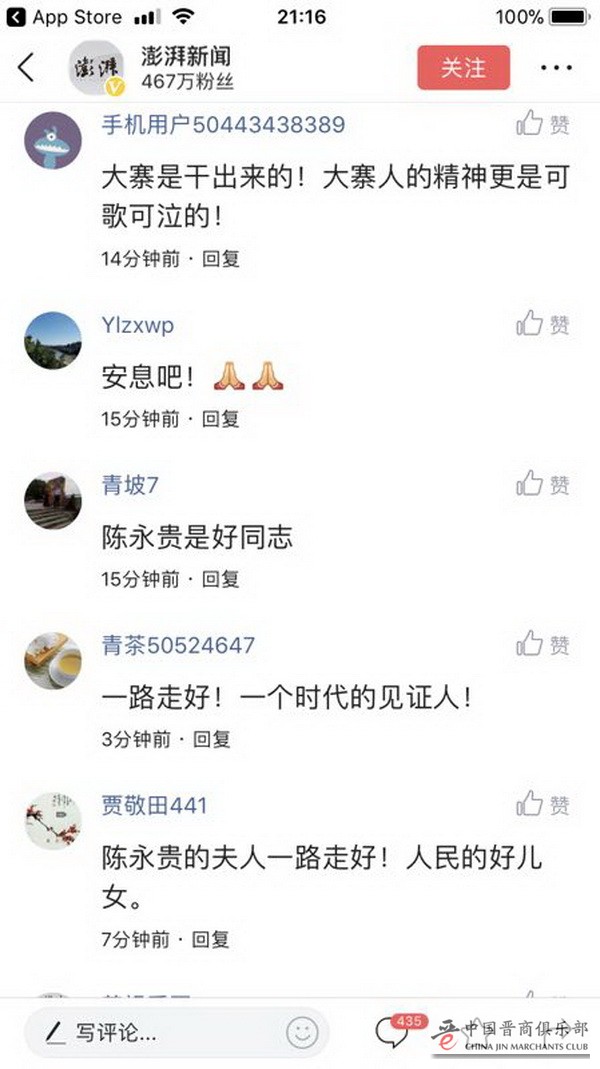600x1069 pixels.
Task: Like Ylzxwp's comment
Action: click(x=543, y=324)
